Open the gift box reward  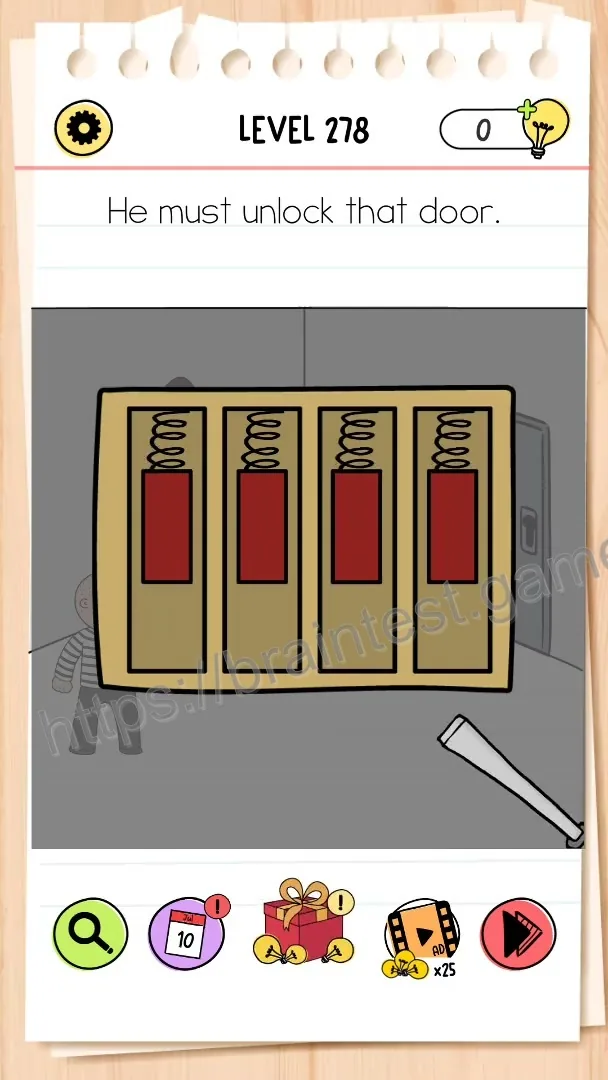pos(303,922)
